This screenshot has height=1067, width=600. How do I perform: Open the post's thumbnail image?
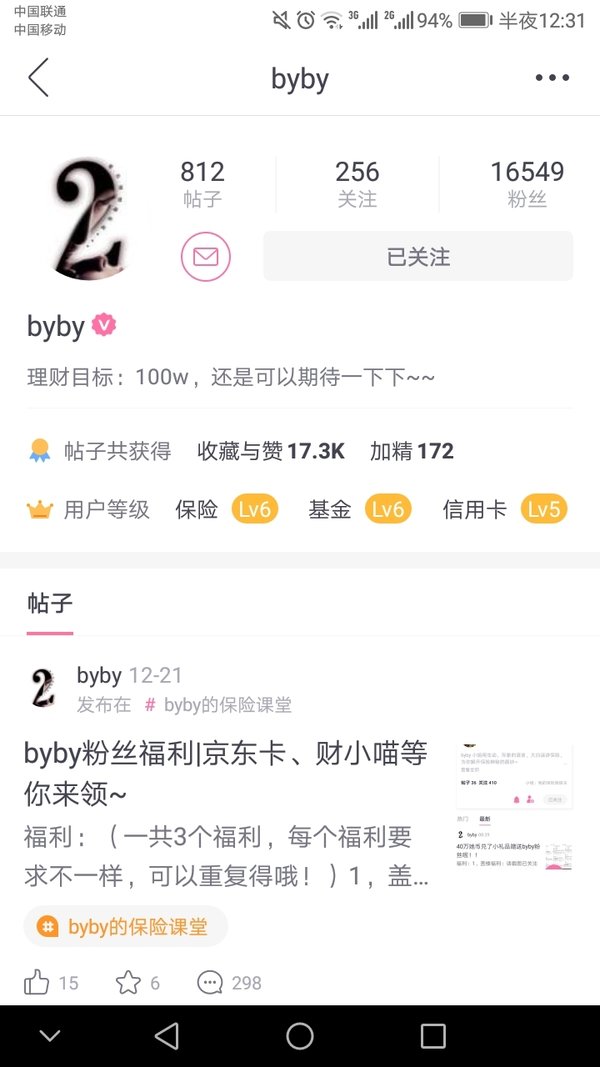pyautogui.click(x=514, y=807)
